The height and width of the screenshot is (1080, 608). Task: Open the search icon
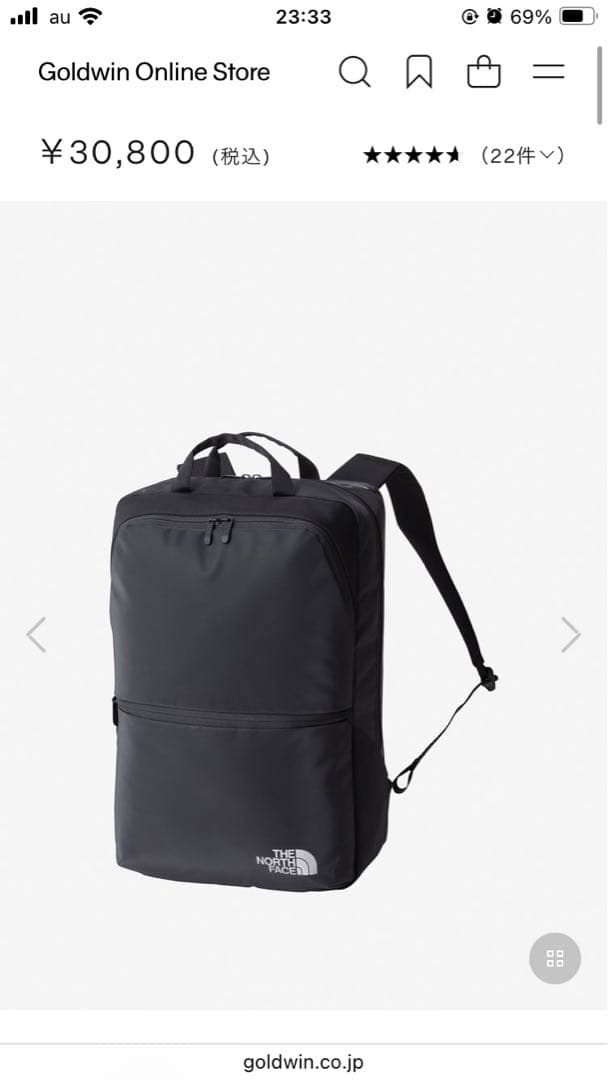[x=354, y=72]
